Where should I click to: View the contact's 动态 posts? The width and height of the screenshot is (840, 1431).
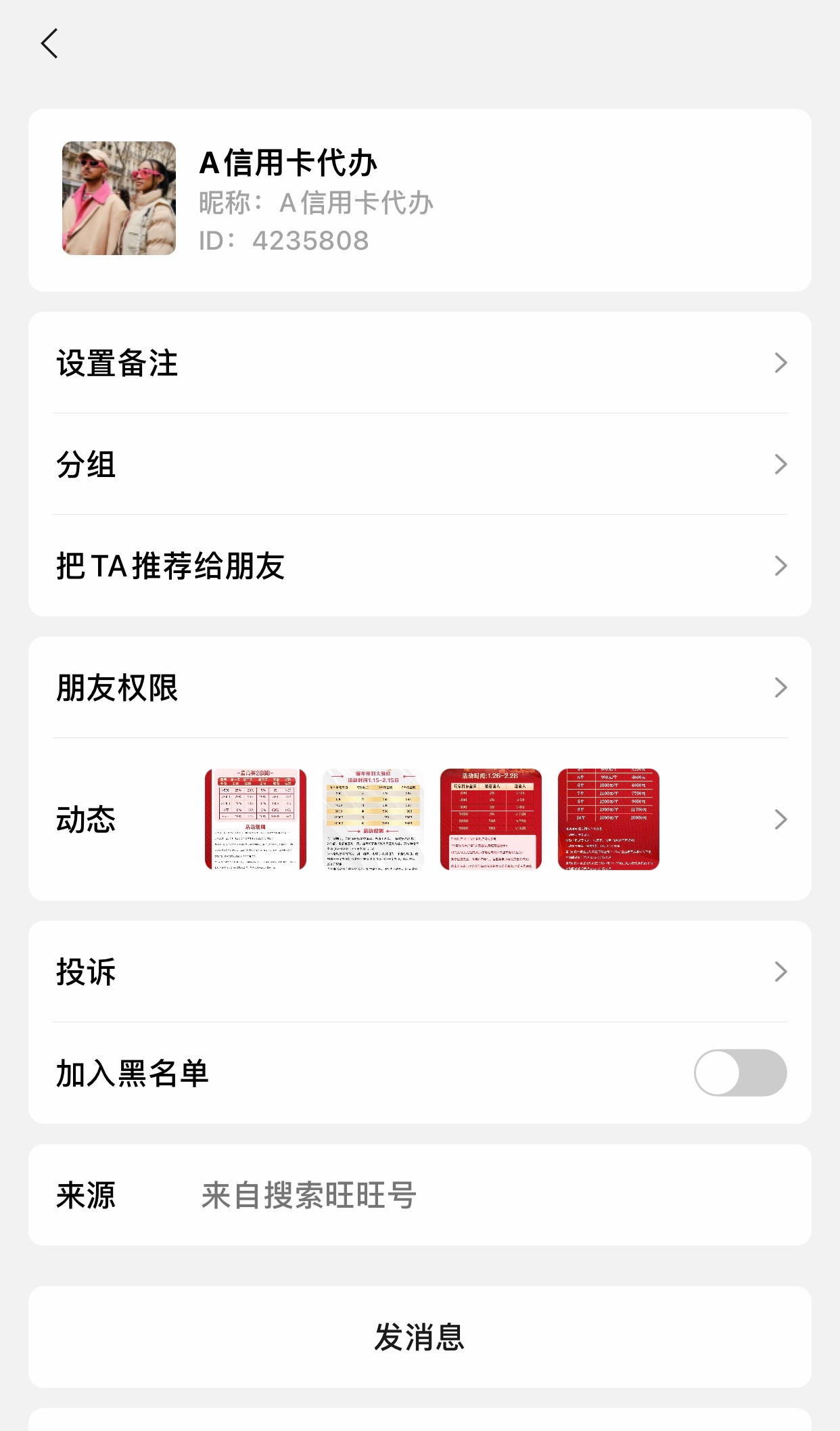[419, 819]
